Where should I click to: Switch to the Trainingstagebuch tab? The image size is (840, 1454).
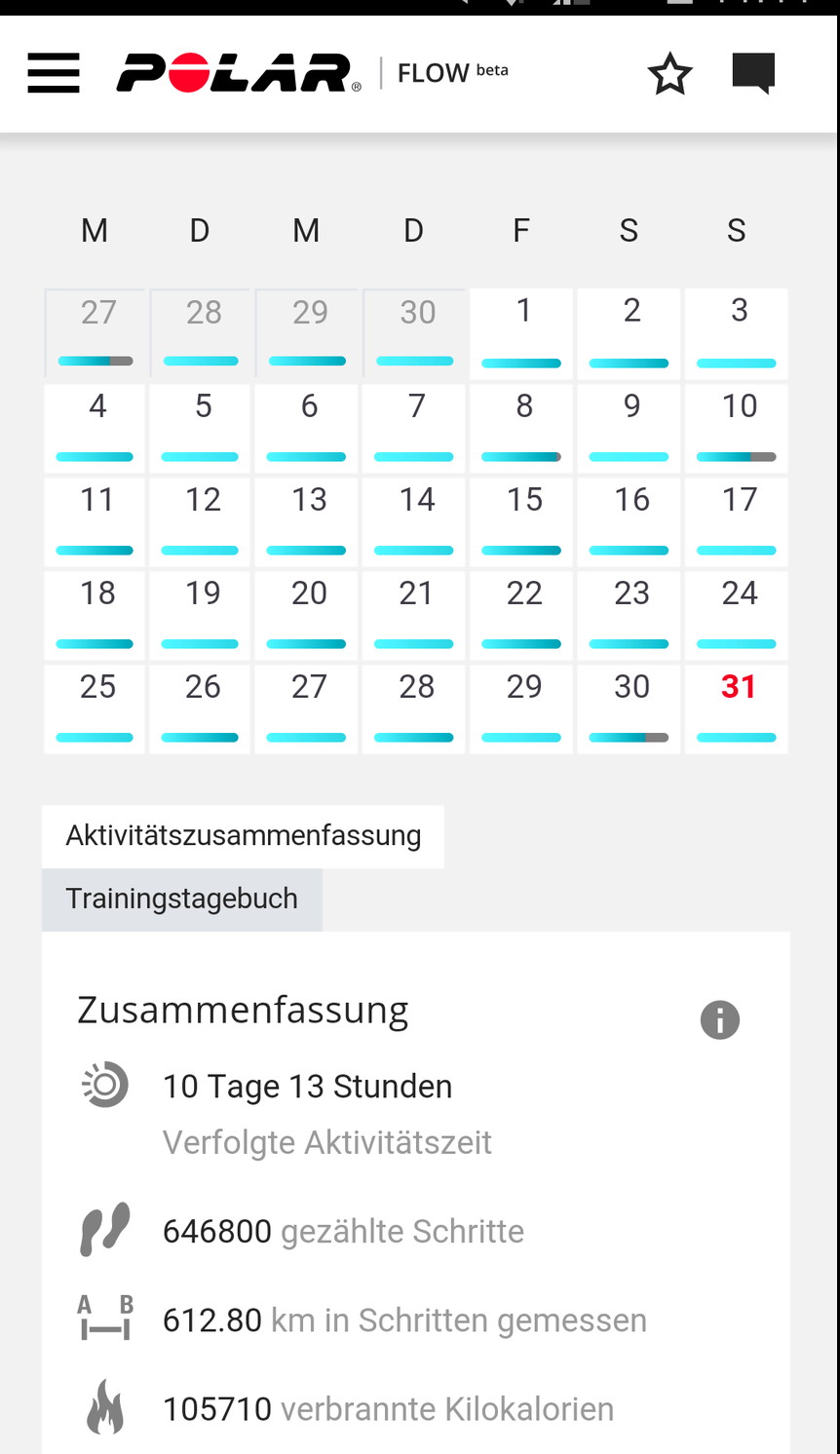[181, 899]
